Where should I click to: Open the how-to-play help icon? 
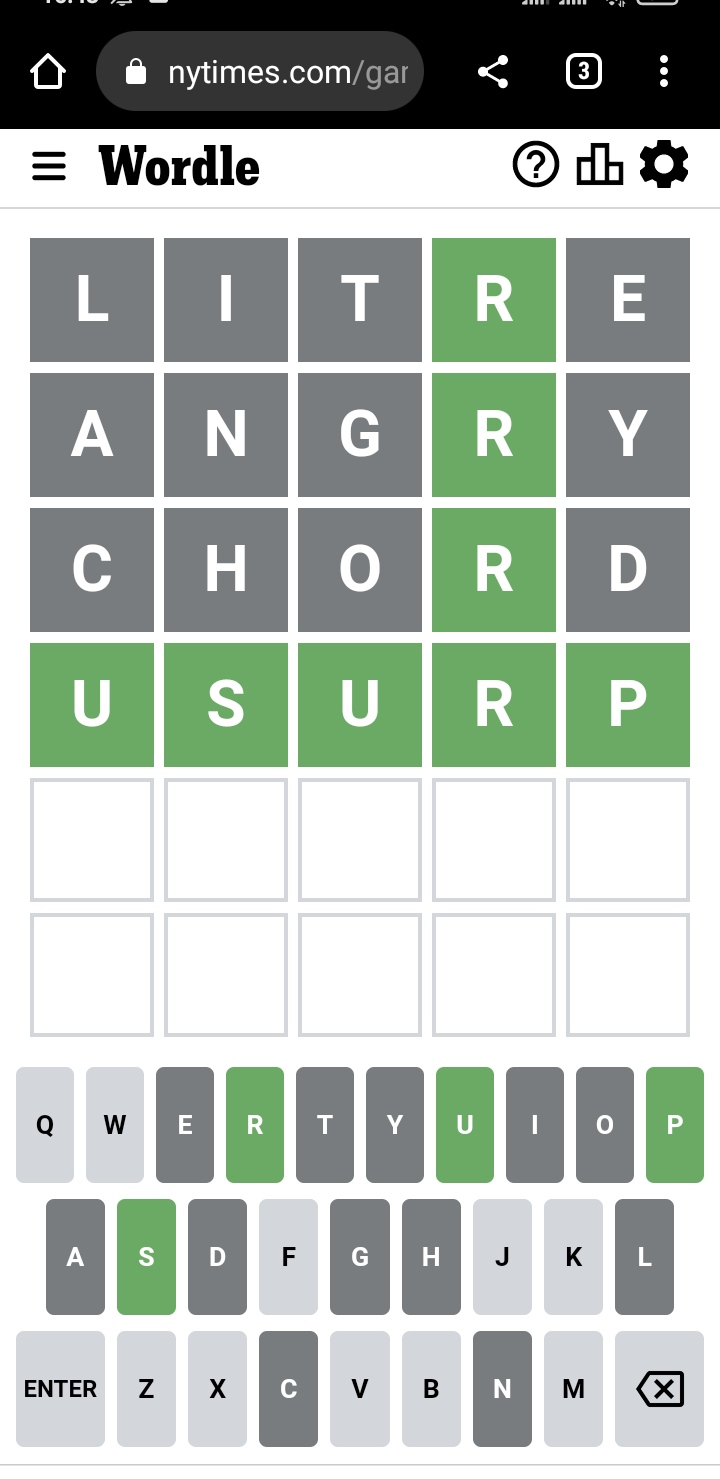pyautogui.click(x=536, y=165)
